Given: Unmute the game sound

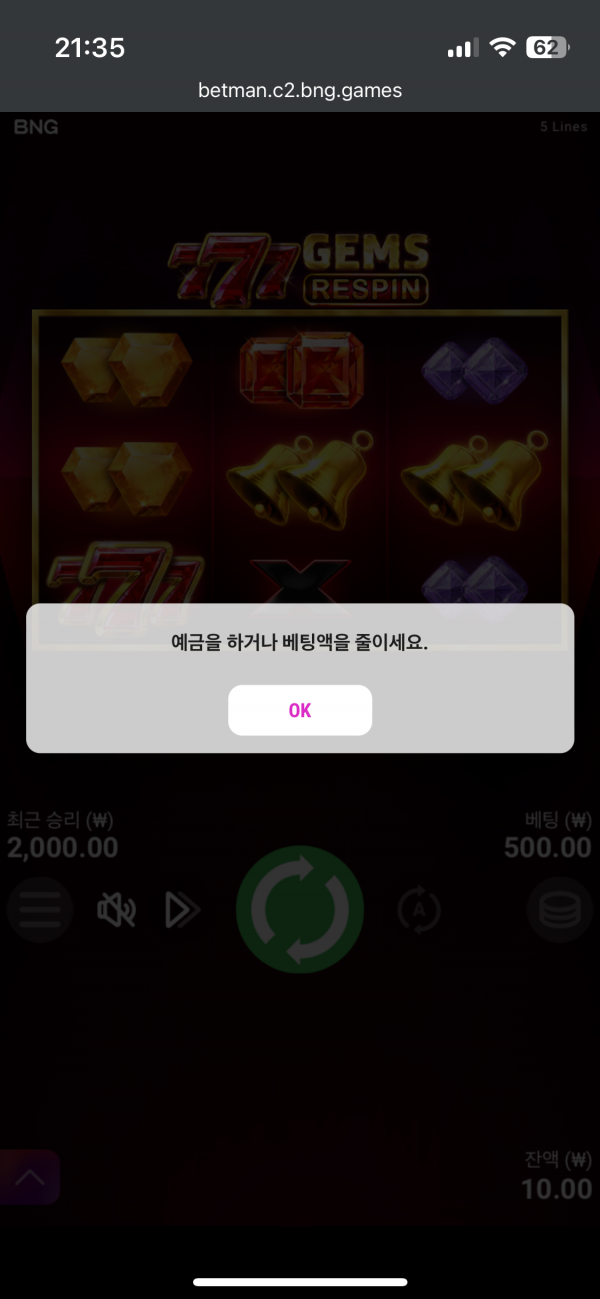Looking at the screenshot, I should (116, 910).
